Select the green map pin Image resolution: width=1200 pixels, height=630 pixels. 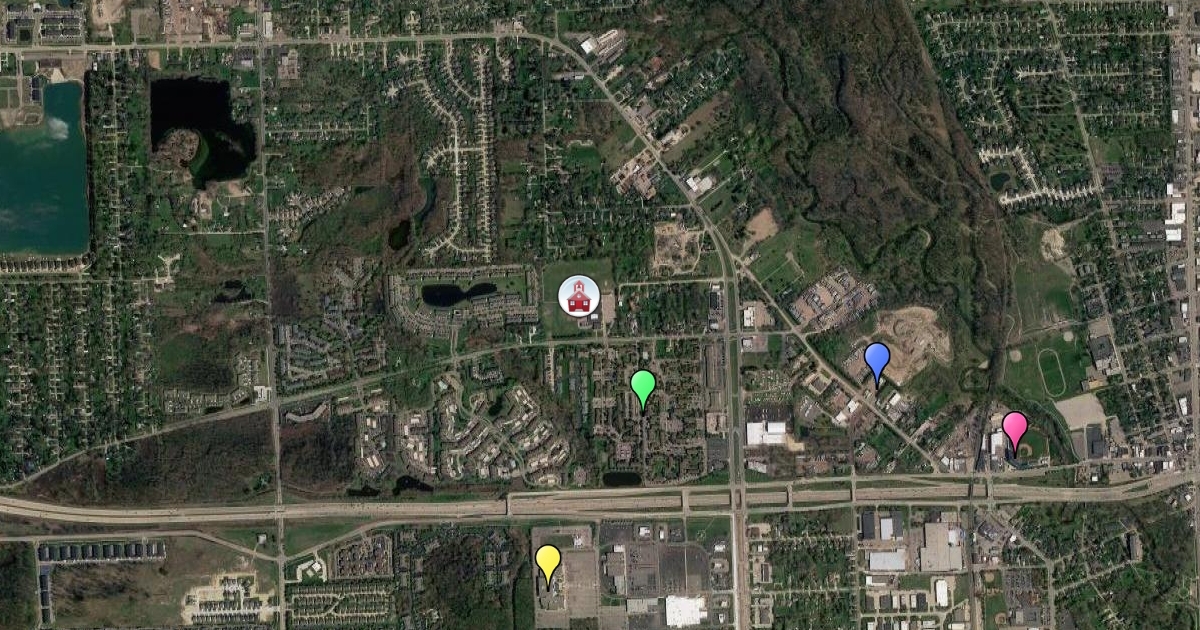click(x=643, y=386)
